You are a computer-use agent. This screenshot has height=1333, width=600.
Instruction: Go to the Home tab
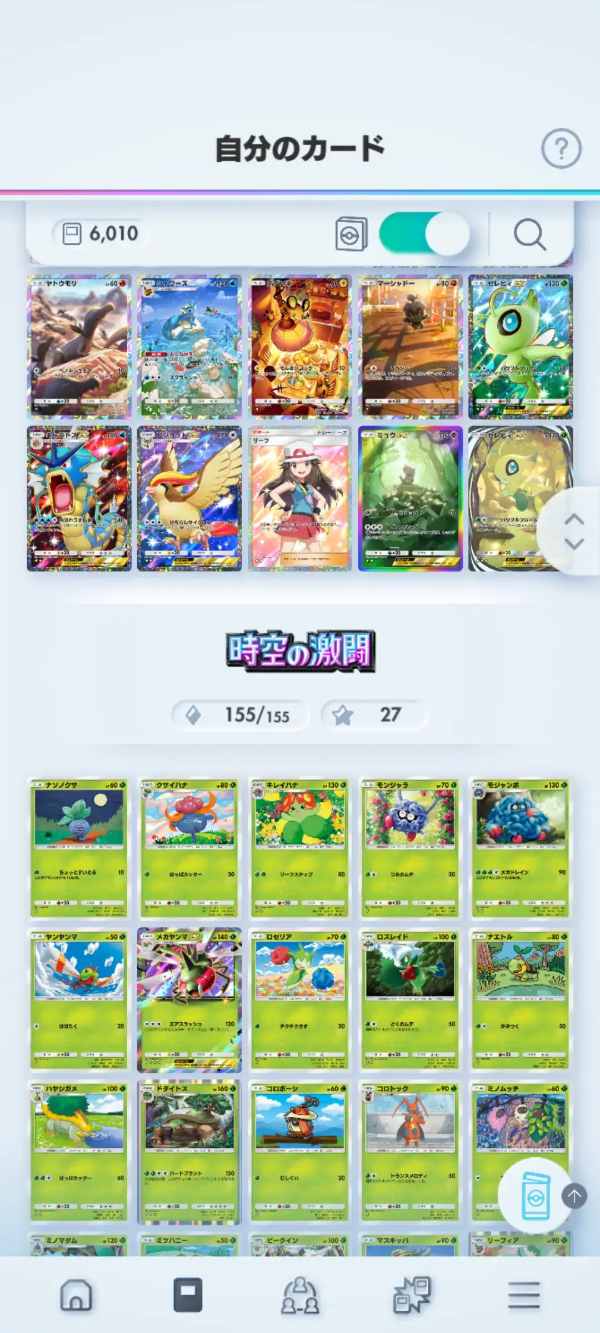pos(76,1295)
